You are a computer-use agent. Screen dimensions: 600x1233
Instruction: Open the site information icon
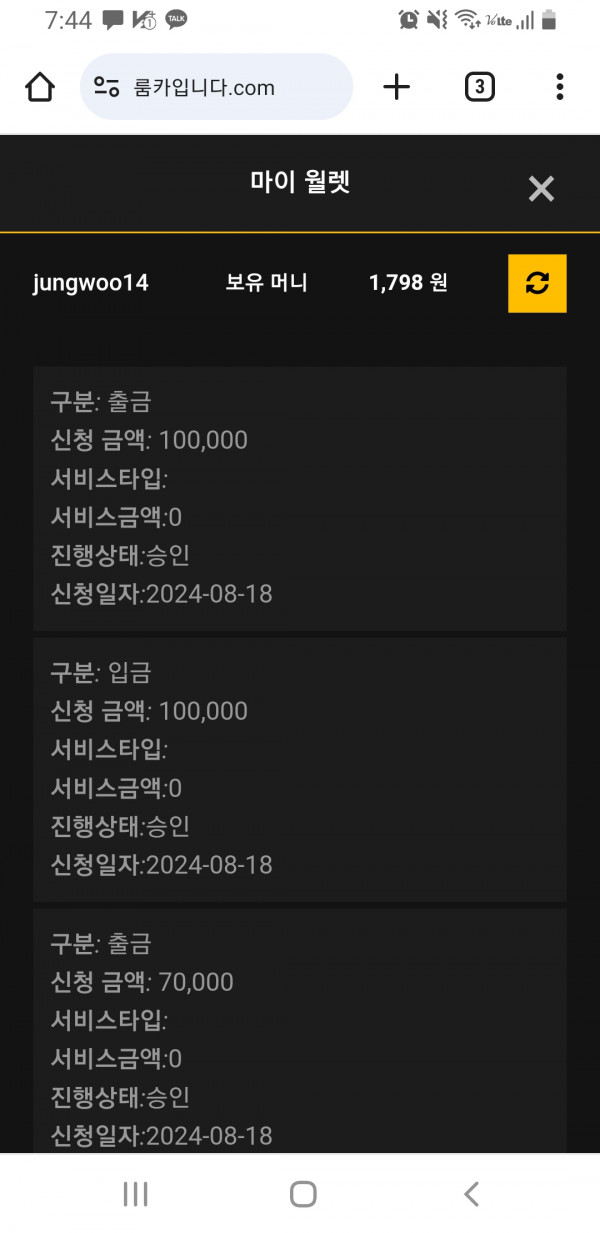coord(107,87)
